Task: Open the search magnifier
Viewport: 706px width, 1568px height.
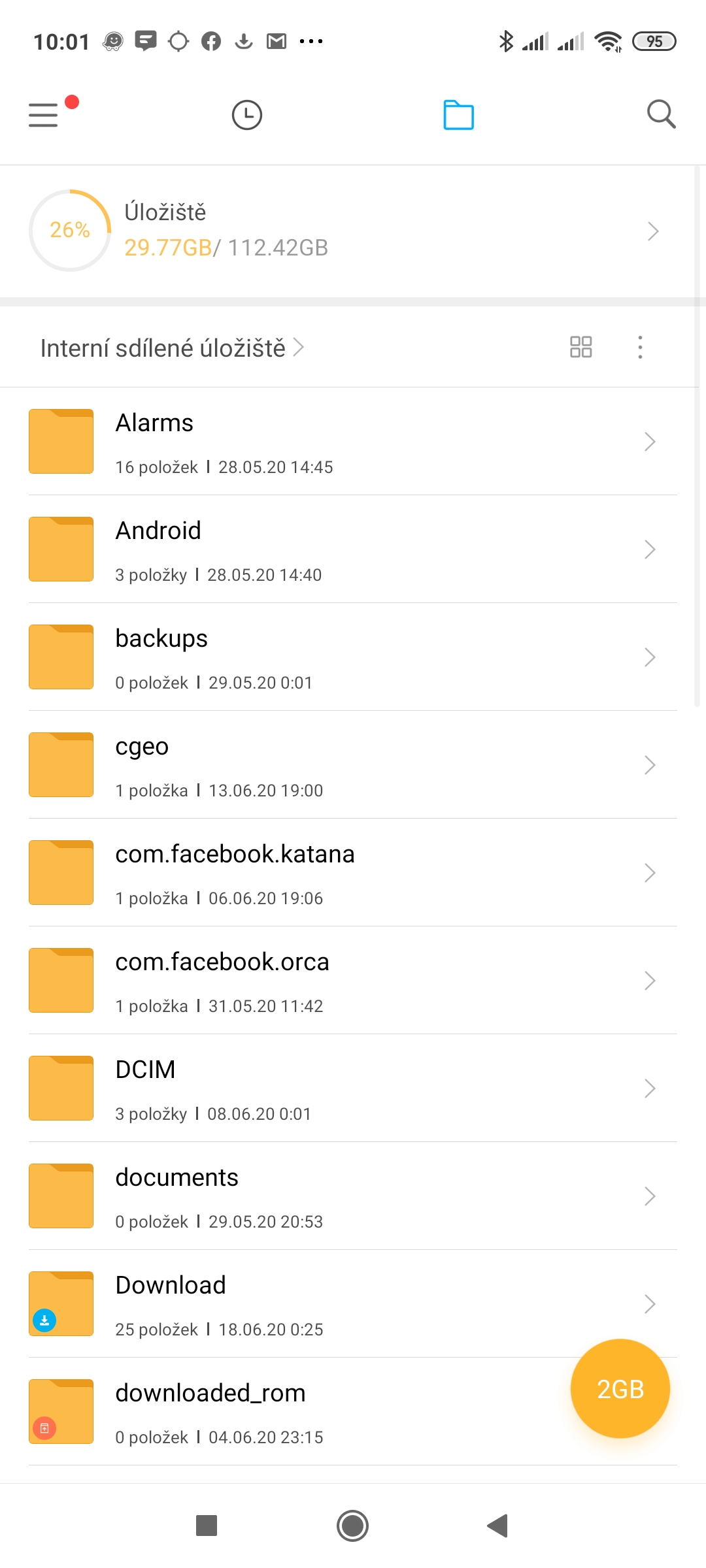Action: tap(661, 114)
